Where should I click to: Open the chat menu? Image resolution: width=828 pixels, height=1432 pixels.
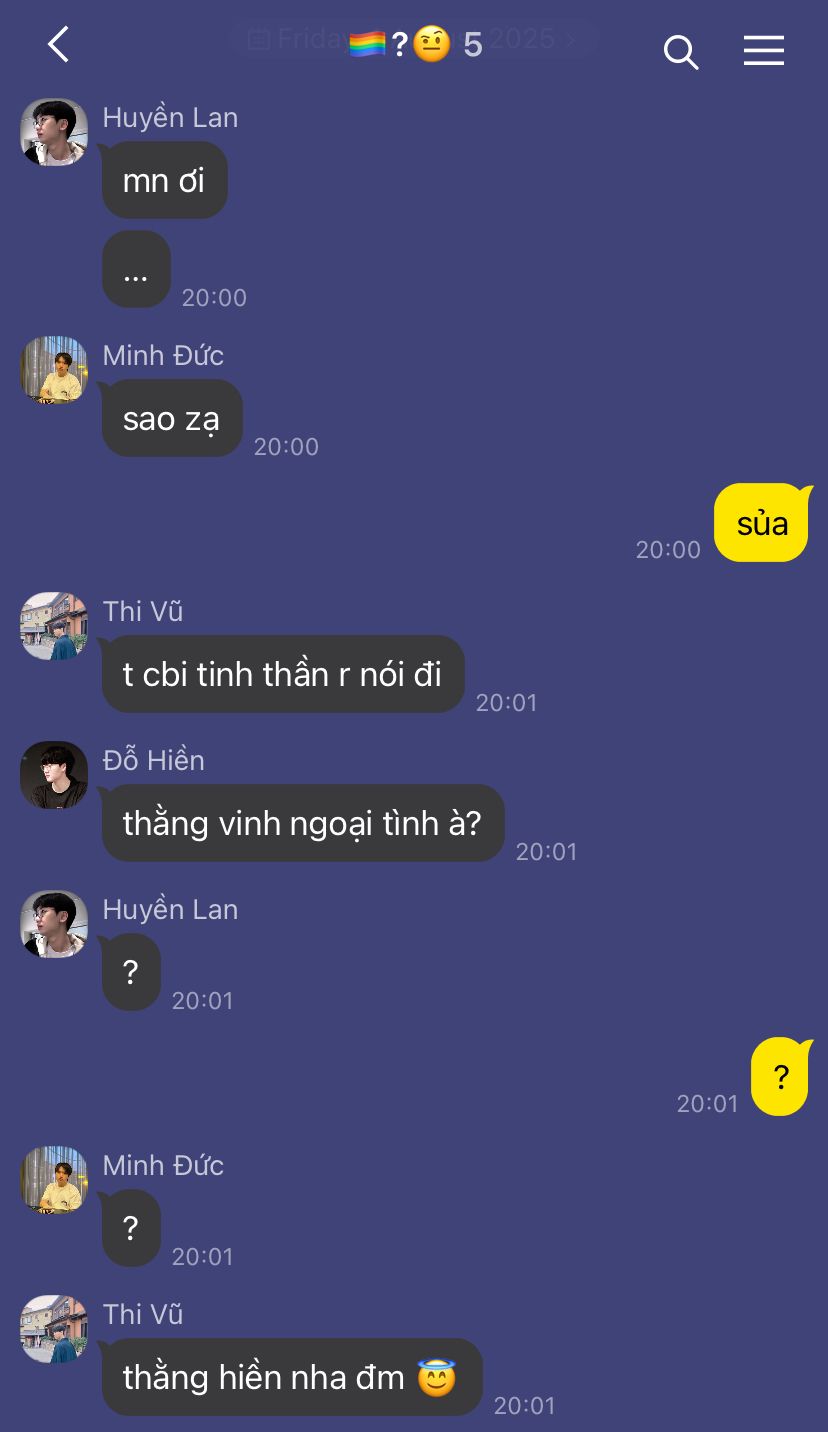click(x=763, y=51)
